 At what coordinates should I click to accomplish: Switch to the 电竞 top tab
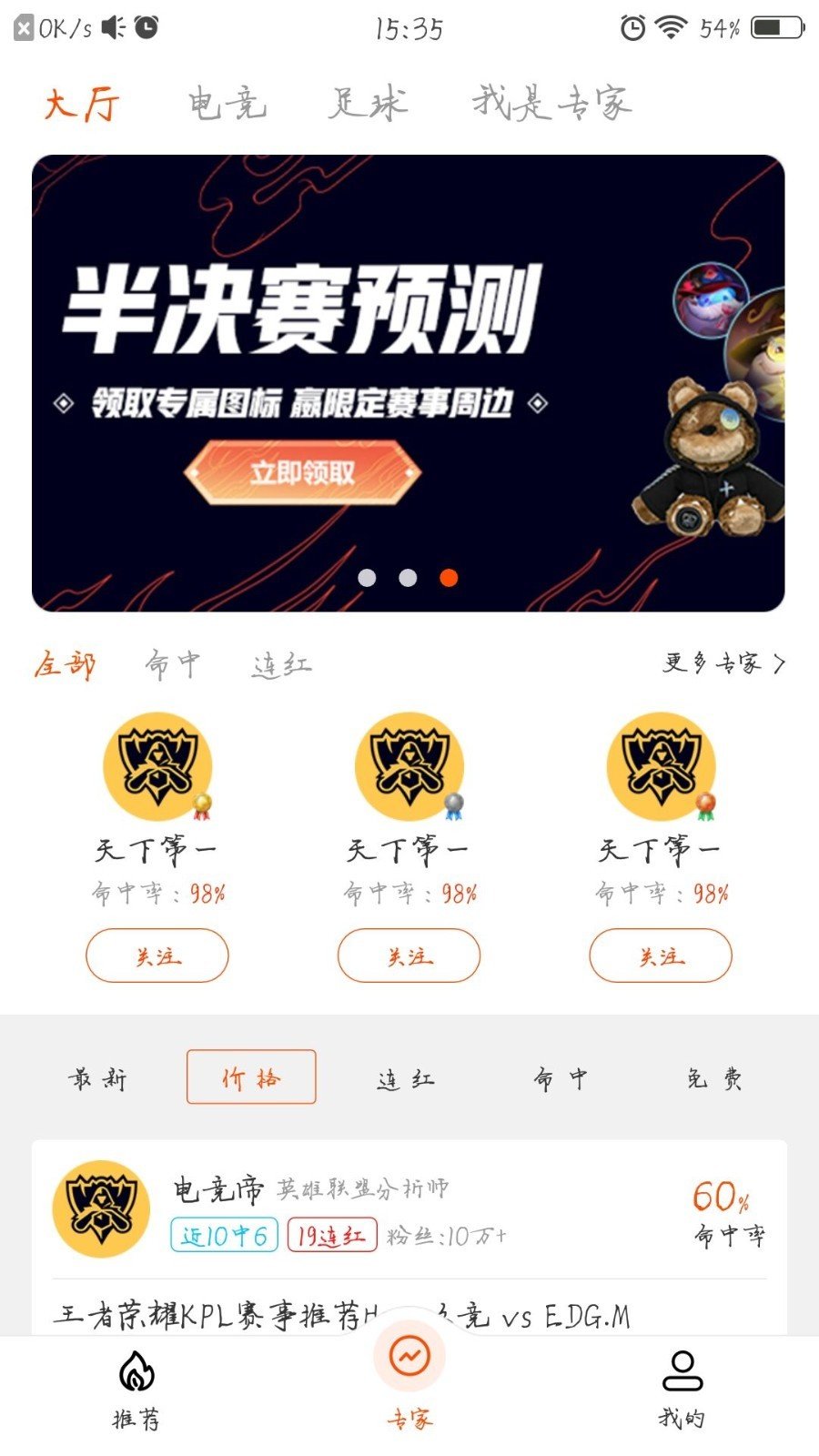point(227,104)
